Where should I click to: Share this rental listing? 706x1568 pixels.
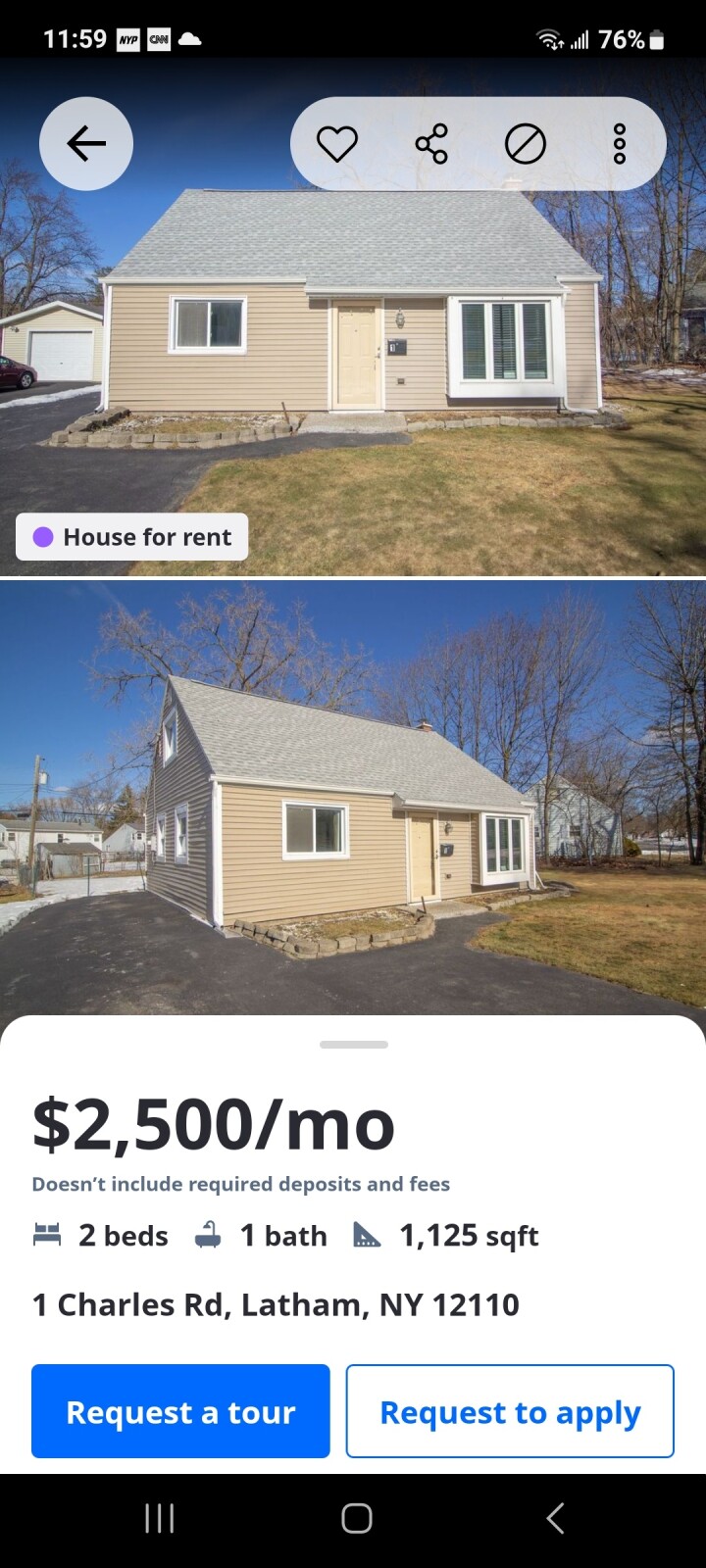431,144
